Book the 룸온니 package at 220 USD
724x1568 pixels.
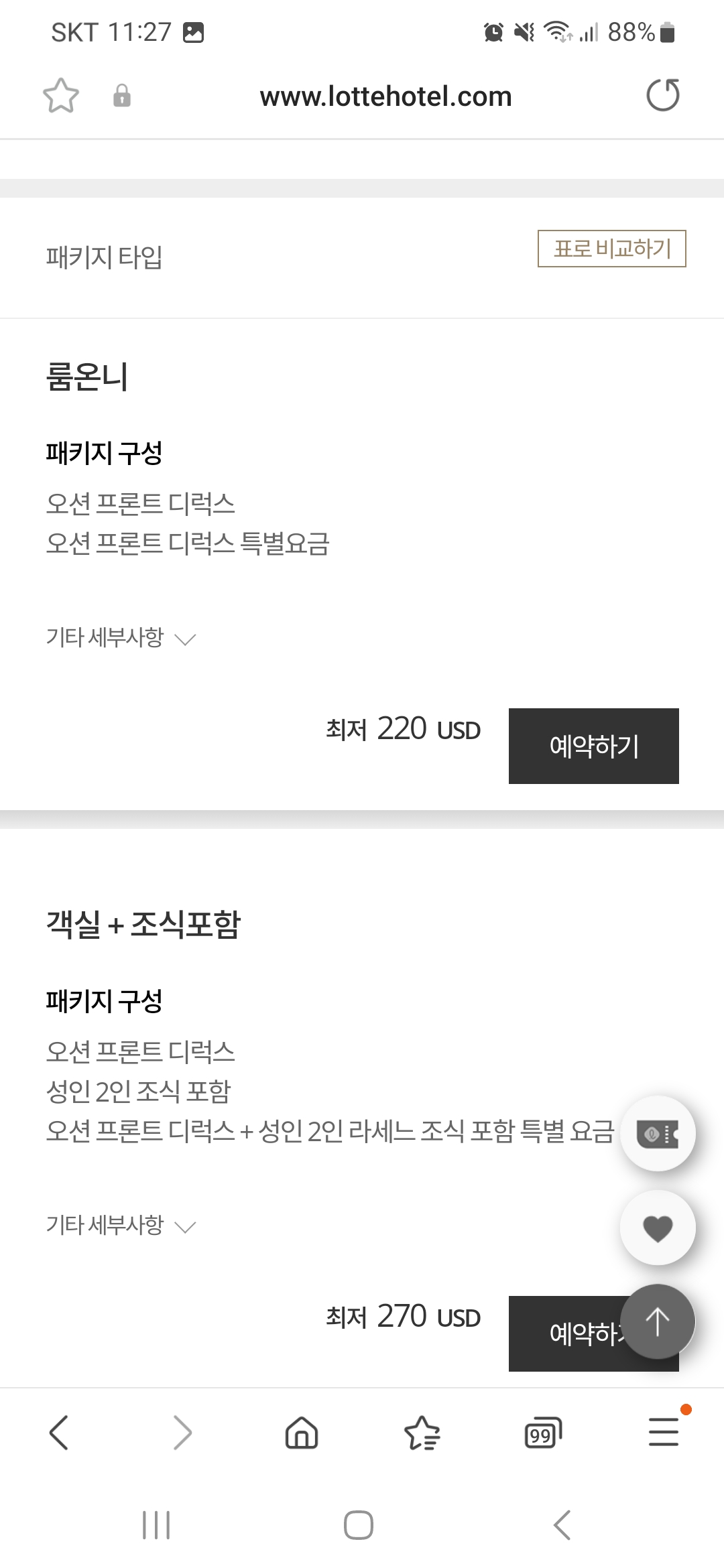click(x=593, y=746)
